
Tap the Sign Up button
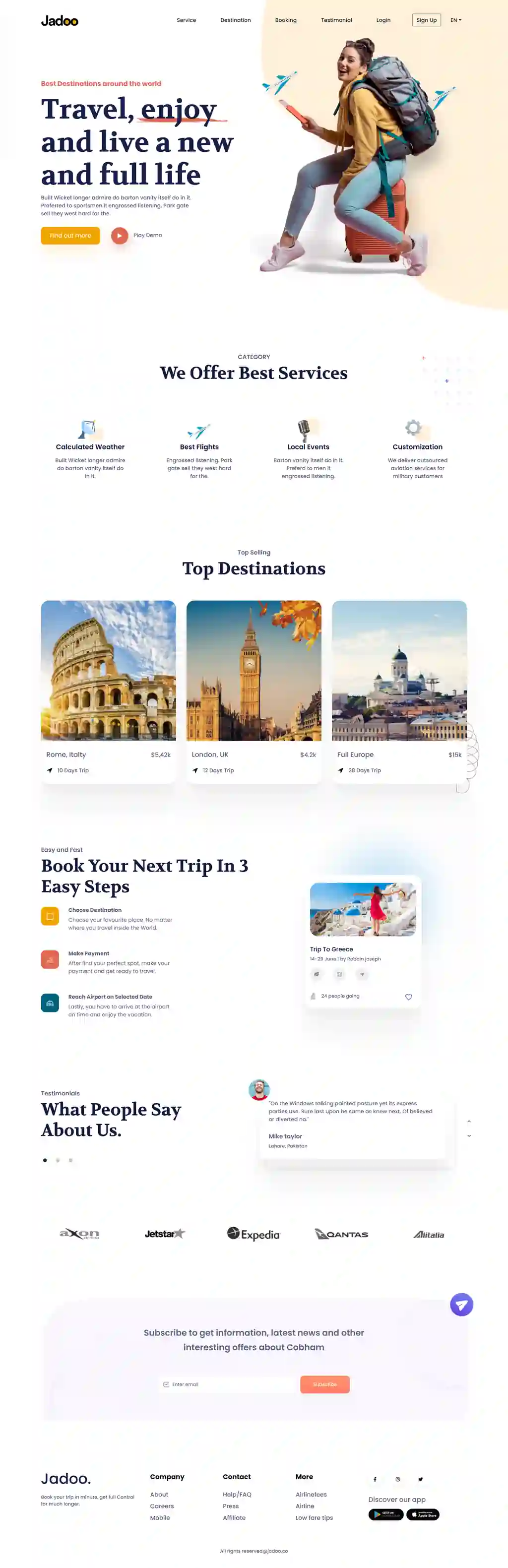[x=426, y=20]
